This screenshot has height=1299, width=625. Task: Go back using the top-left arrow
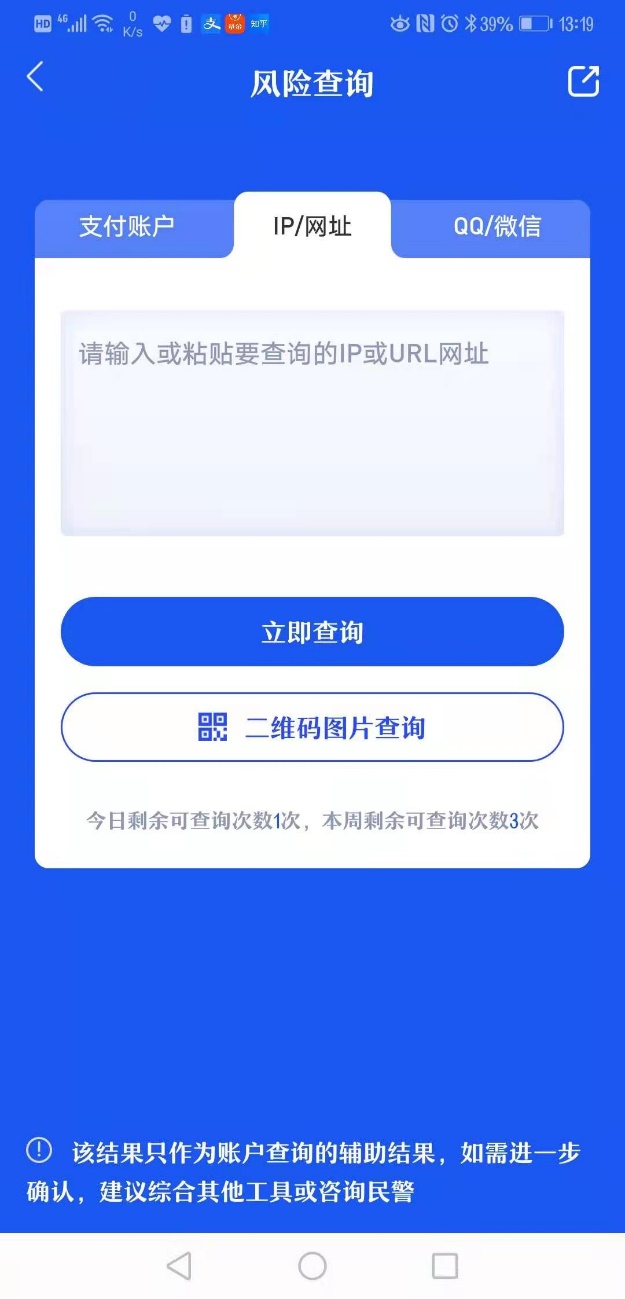tap(36, 77)
